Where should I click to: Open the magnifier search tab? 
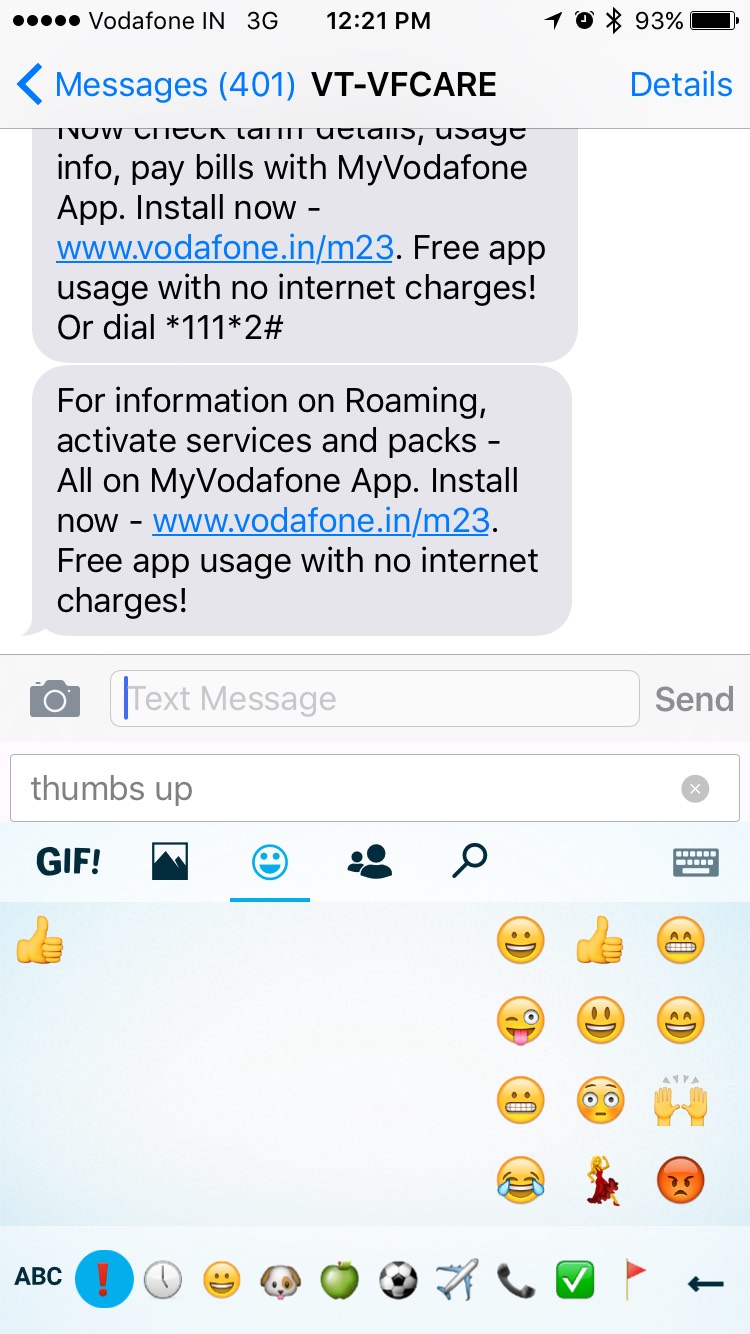point(469,861)
